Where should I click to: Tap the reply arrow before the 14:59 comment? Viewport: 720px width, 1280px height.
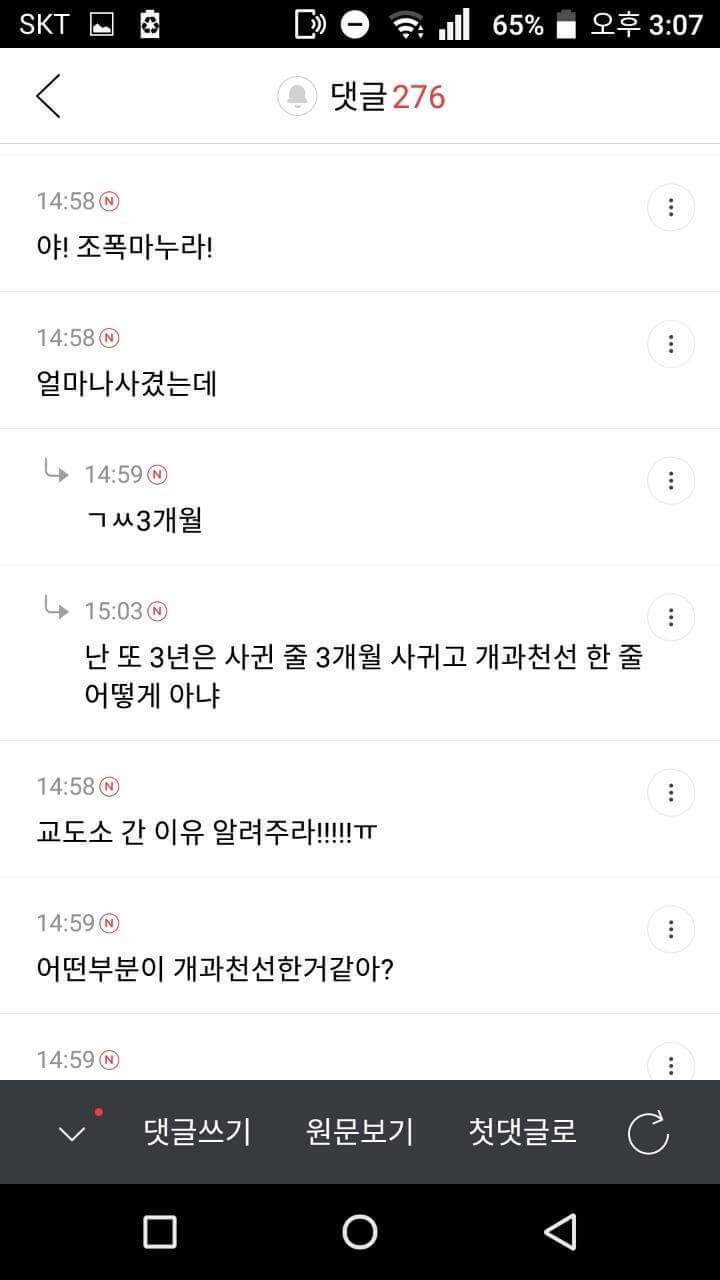click(x=57, y=474)
